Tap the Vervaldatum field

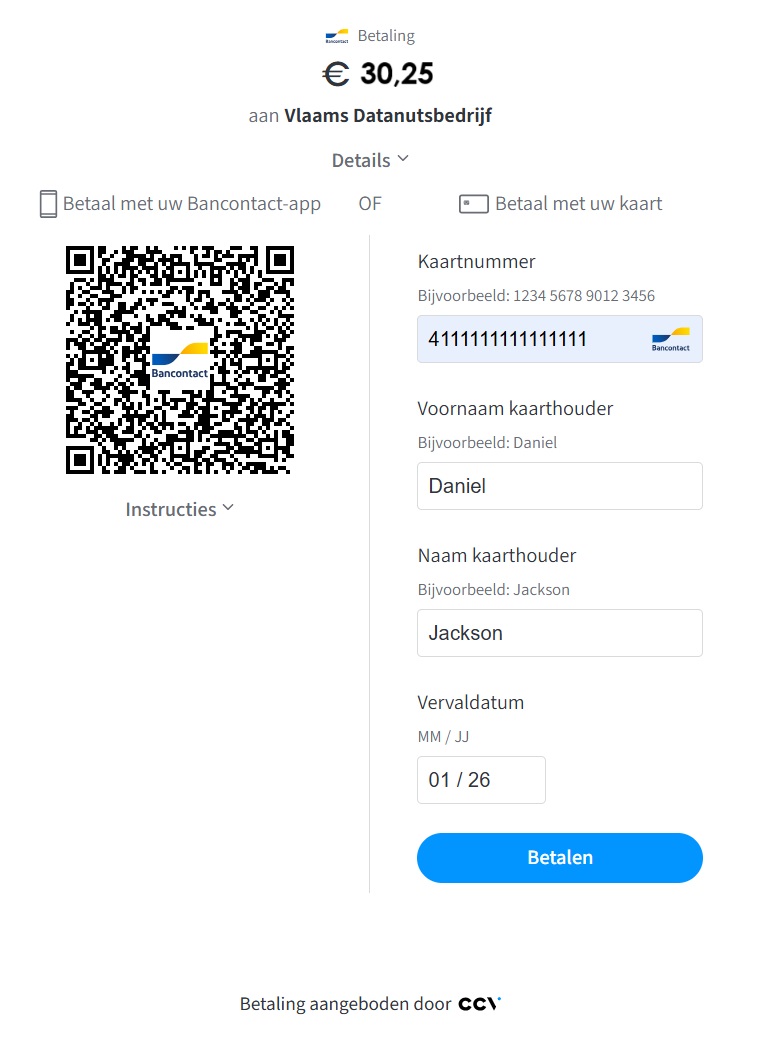(x=481, y=780)
